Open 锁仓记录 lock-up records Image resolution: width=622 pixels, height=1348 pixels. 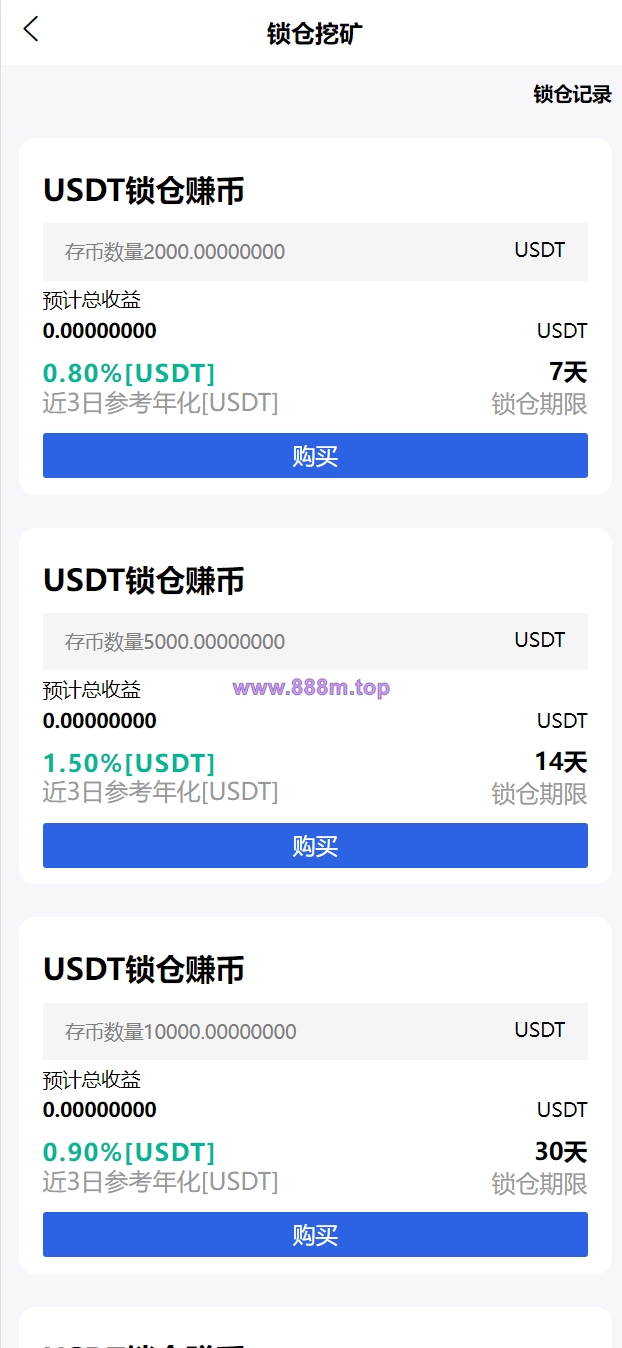click(x=572, y=95)
